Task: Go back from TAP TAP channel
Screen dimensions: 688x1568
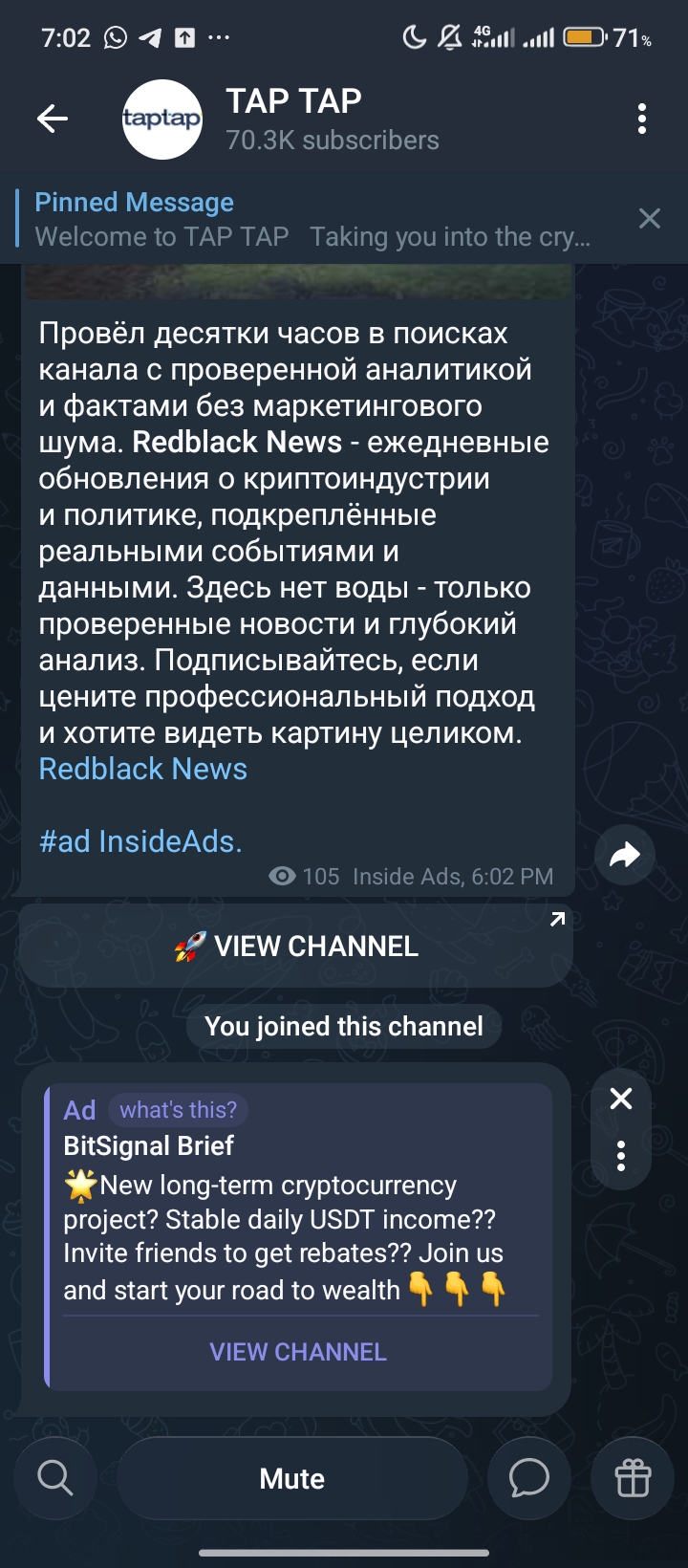Action: click(x=53, y=119)
